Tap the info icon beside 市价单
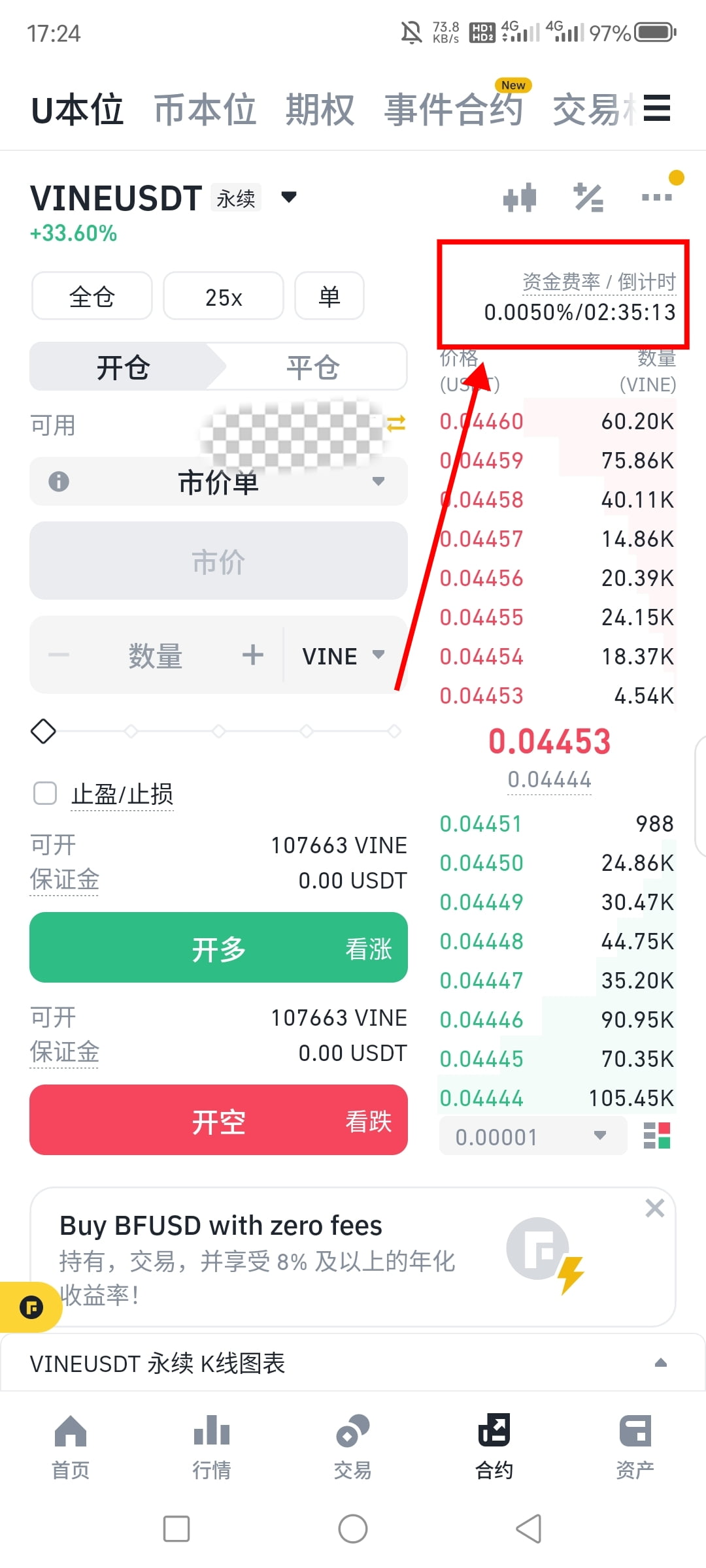This screenshot has height=1568, width=706. click(x=59, y=482)
